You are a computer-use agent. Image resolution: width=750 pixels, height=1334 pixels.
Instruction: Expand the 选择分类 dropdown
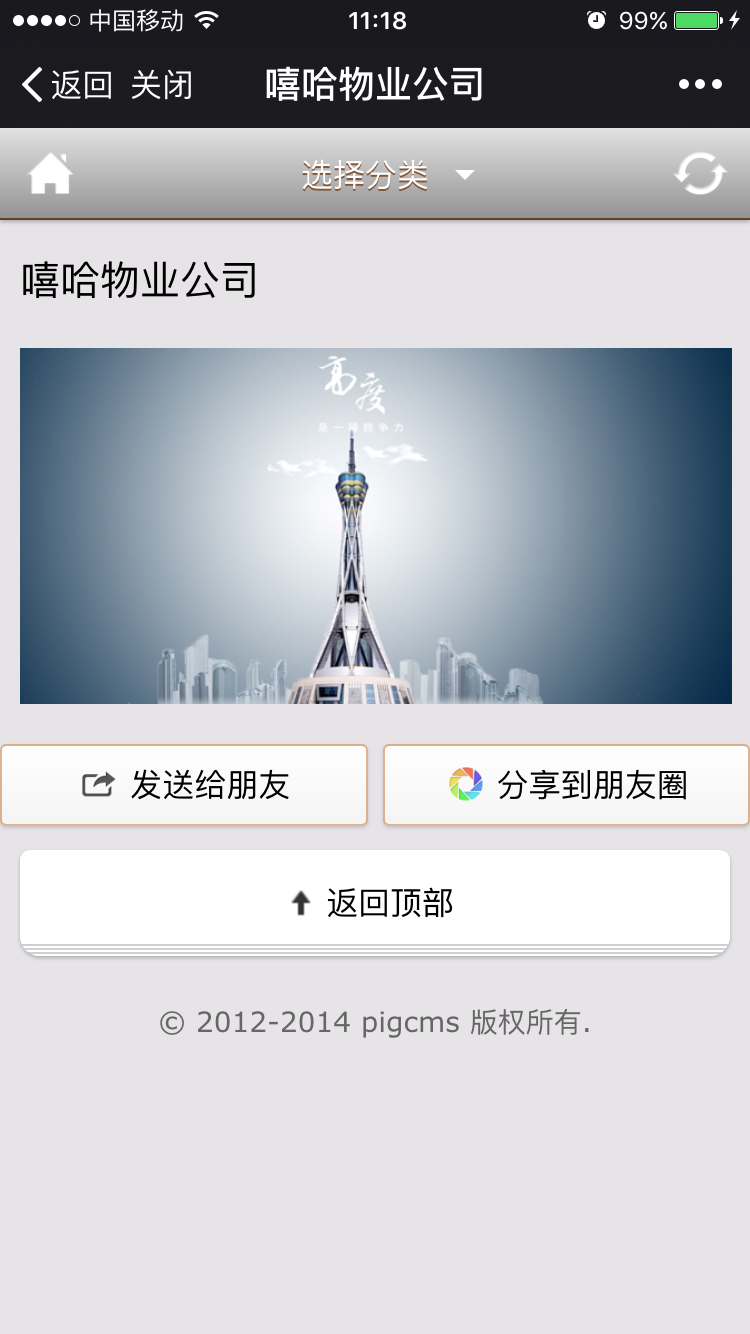[x=387, y=176]
